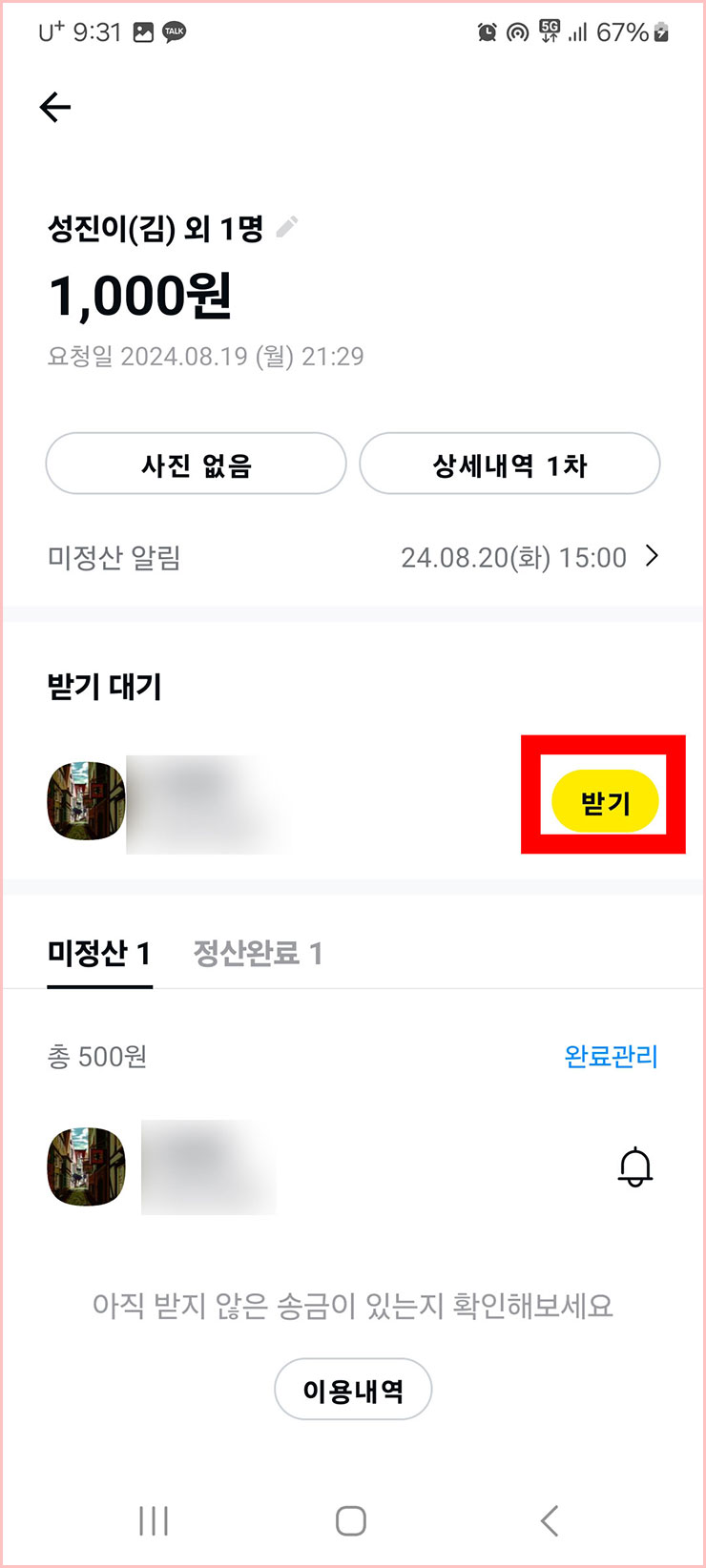Tap the profile photo in the 미정산 list
The image size is (706, 1568).
coord(86,1166)
